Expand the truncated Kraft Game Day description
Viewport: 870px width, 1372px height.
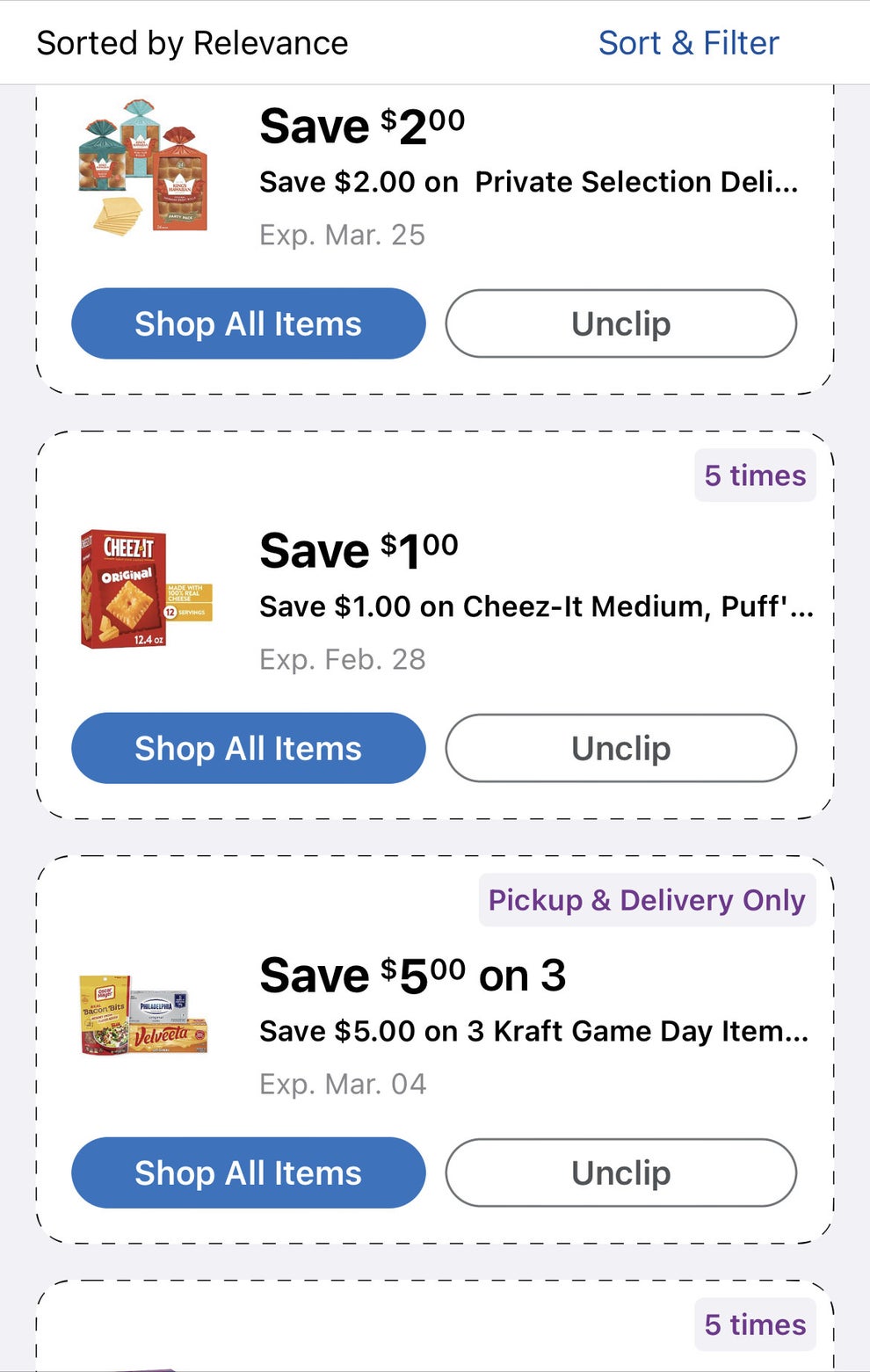pos(533,1031)
